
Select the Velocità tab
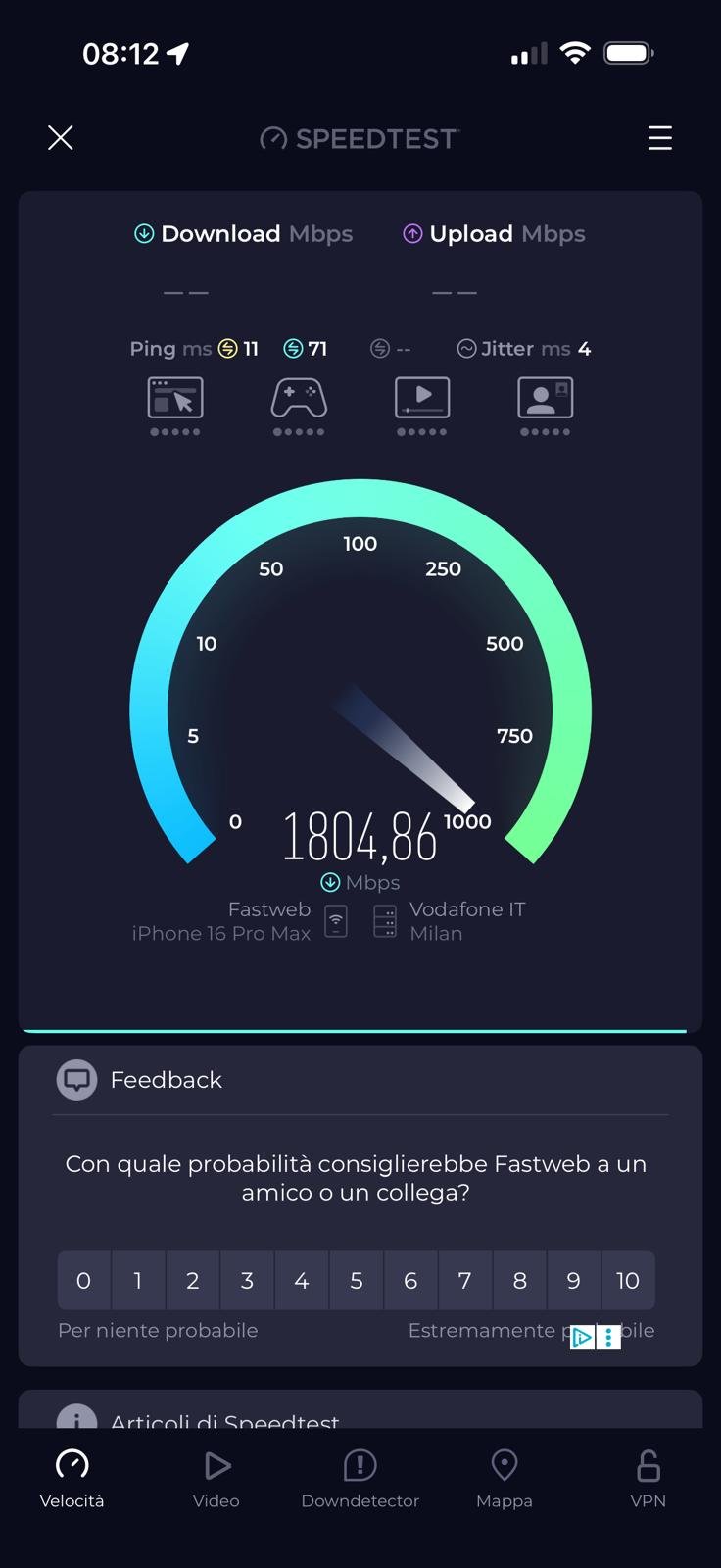[72, 1479]
